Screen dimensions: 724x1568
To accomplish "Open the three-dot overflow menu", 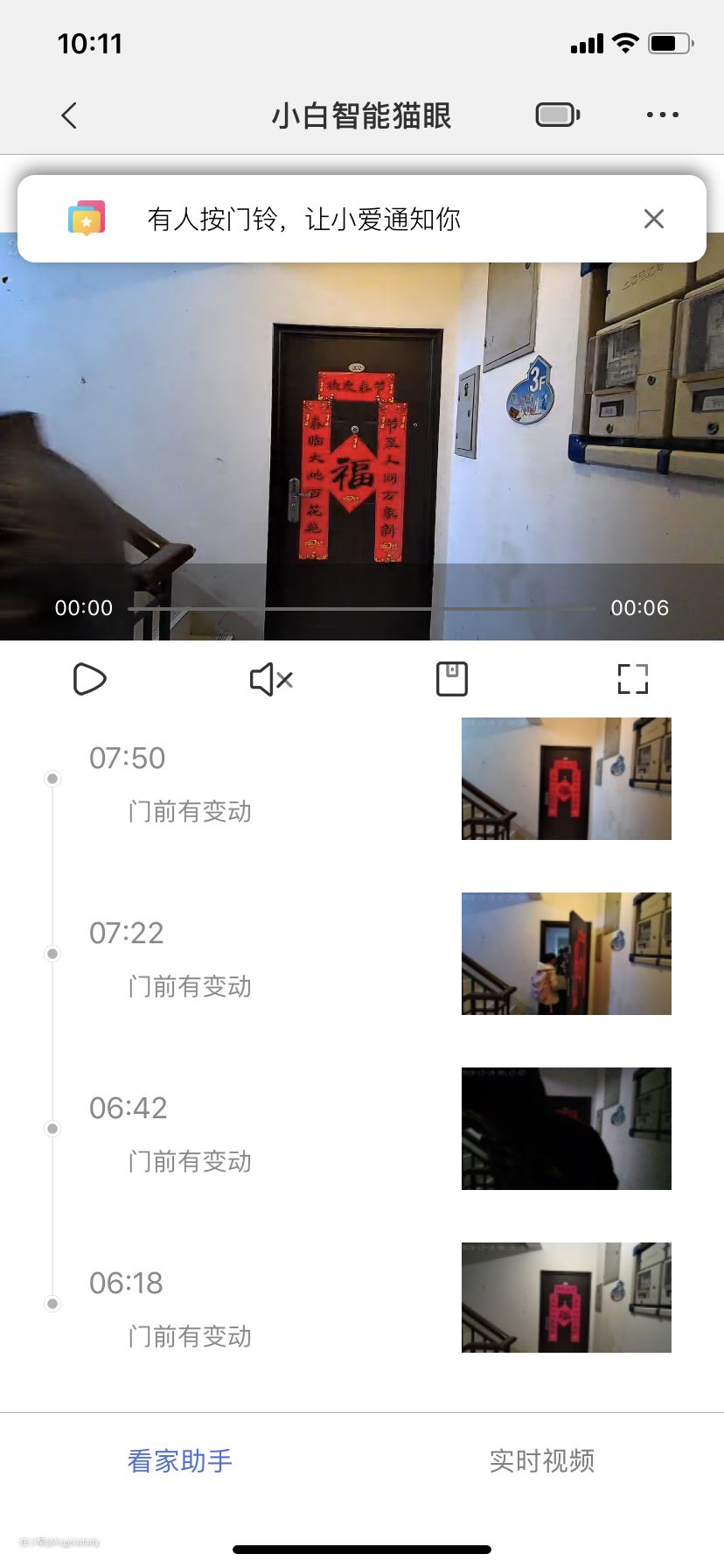I will point(662,115).
